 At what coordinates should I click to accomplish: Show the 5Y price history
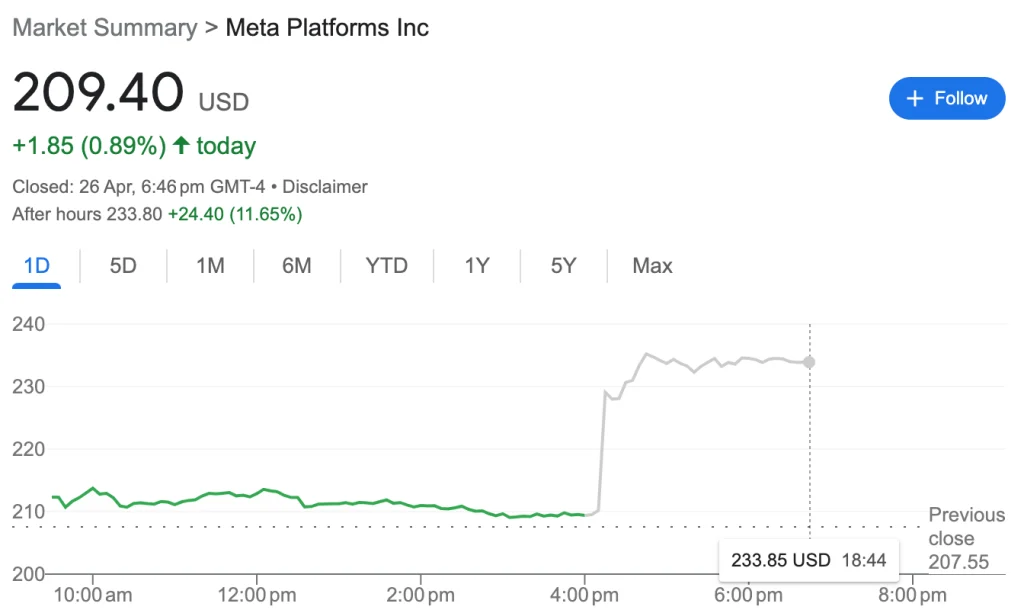[564, 266]
